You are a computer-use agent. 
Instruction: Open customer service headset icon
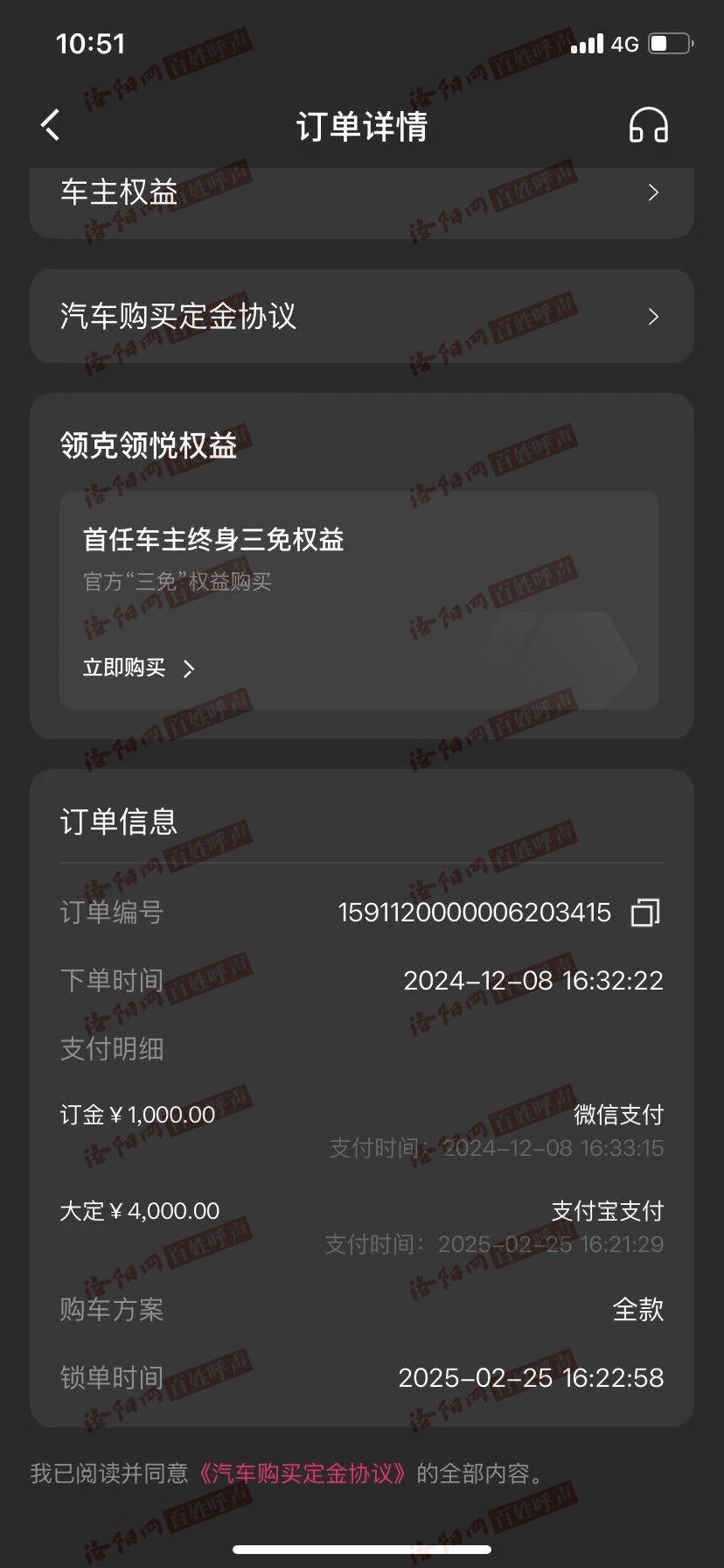pos(648,125)
